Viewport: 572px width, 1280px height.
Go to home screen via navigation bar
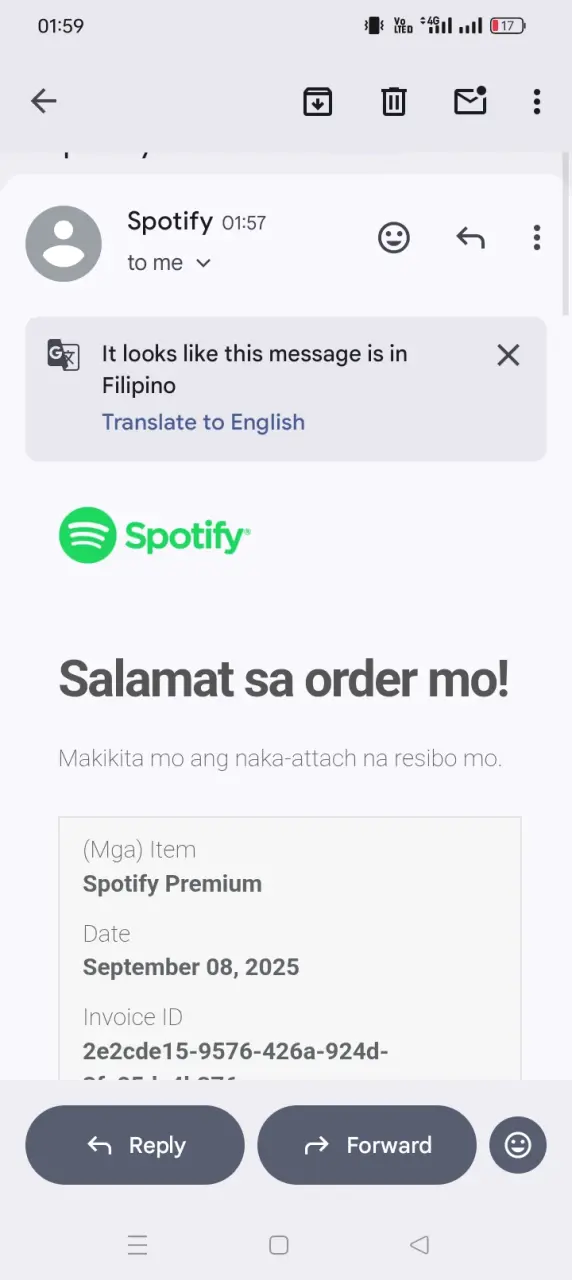[x=279, y=1245]
